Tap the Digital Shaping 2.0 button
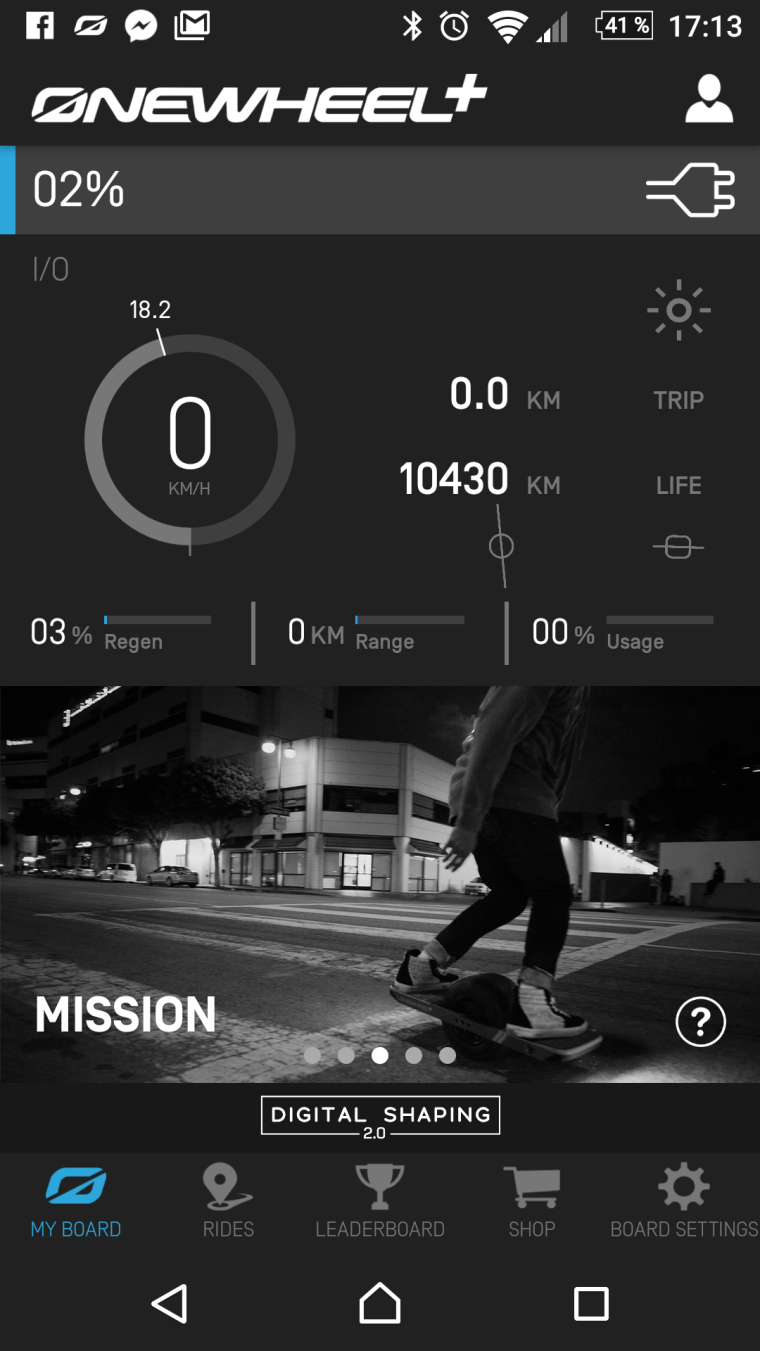 380,1116
